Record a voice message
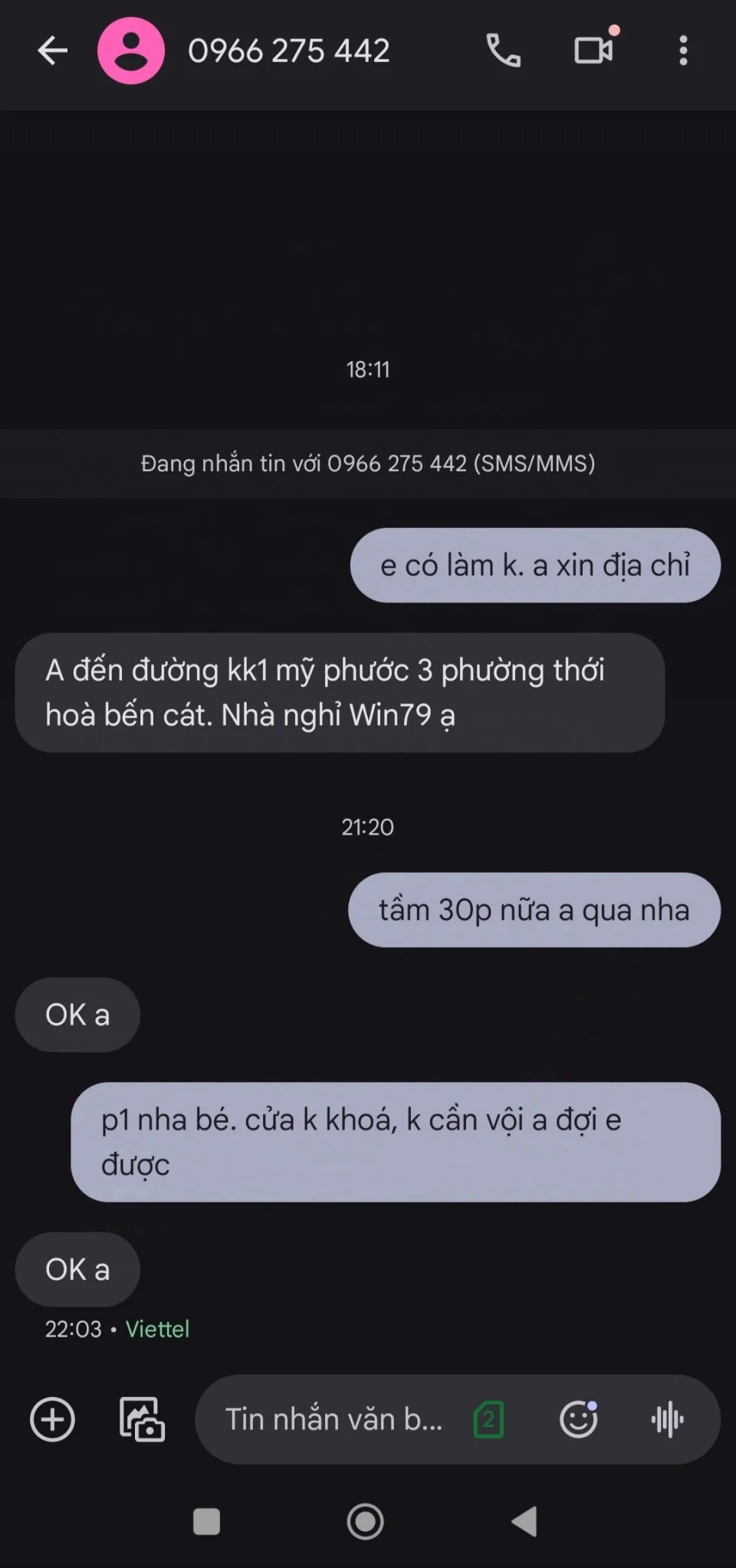 [x=667, y=1419]
